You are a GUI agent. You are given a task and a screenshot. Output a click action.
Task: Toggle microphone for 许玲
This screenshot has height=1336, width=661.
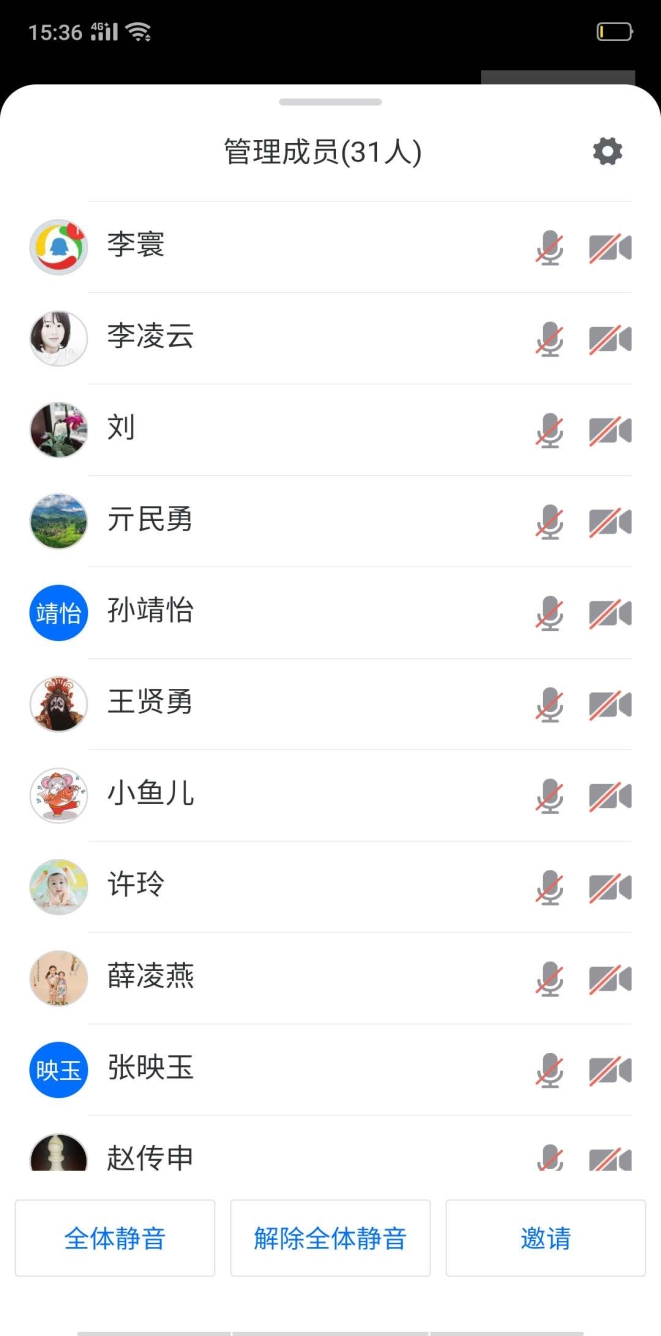pos(549,888)
